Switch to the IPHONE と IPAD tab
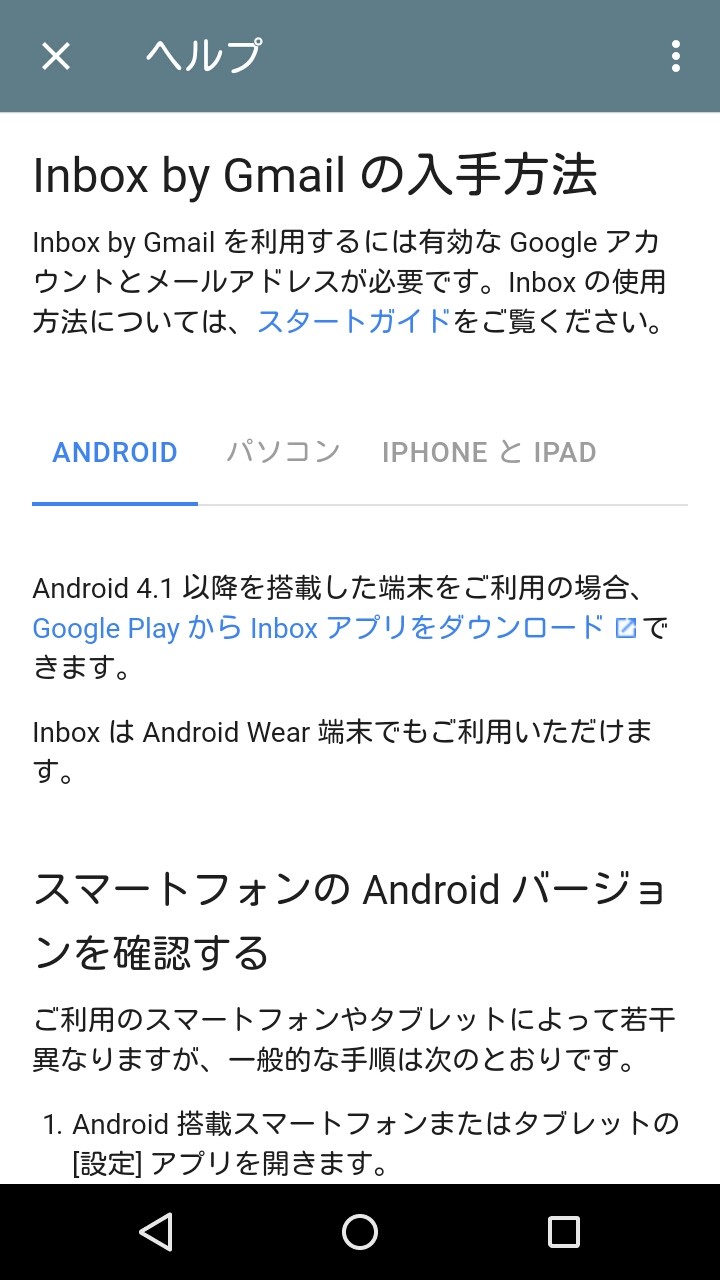This screenshot has width=720, height=1280. pos(488,453)
